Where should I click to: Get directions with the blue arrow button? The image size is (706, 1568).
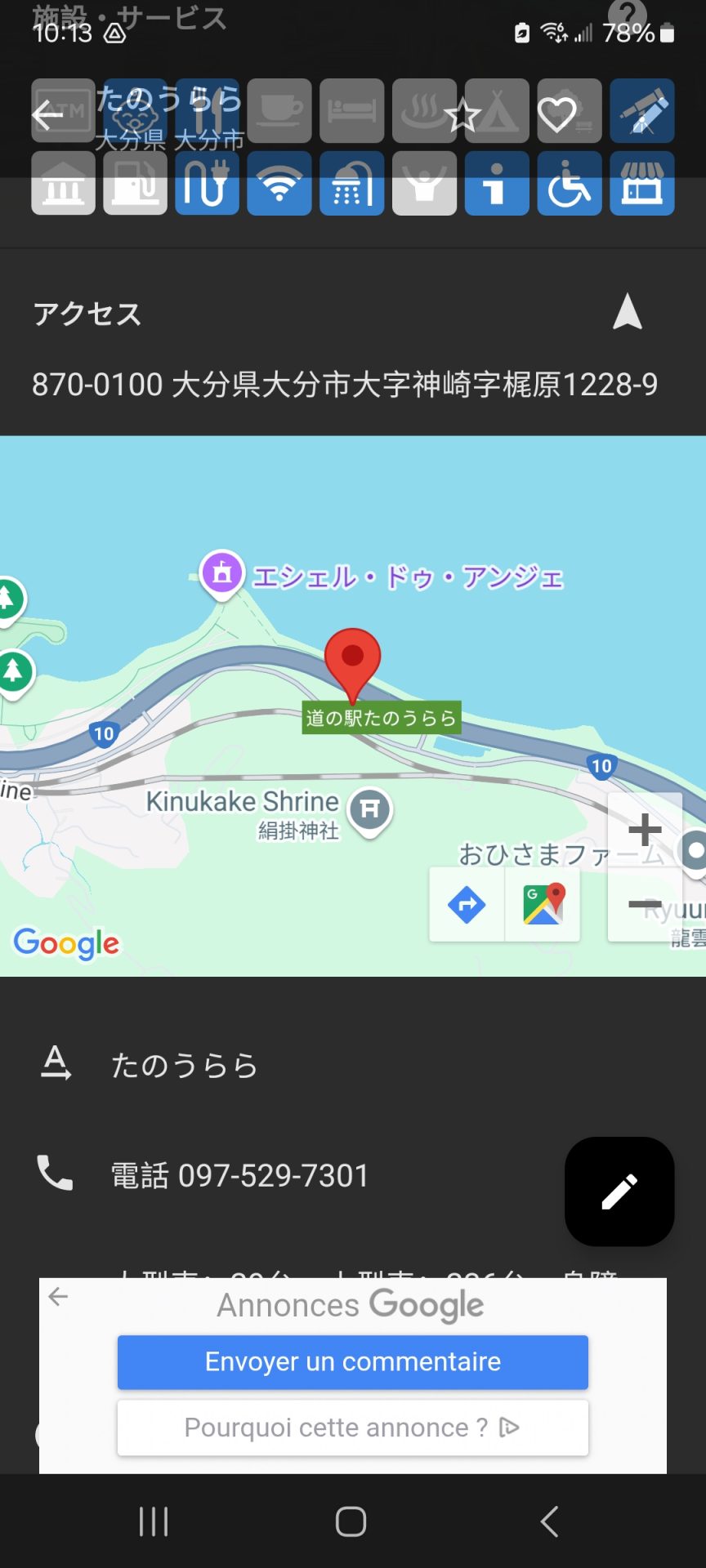tap(467, 905)
